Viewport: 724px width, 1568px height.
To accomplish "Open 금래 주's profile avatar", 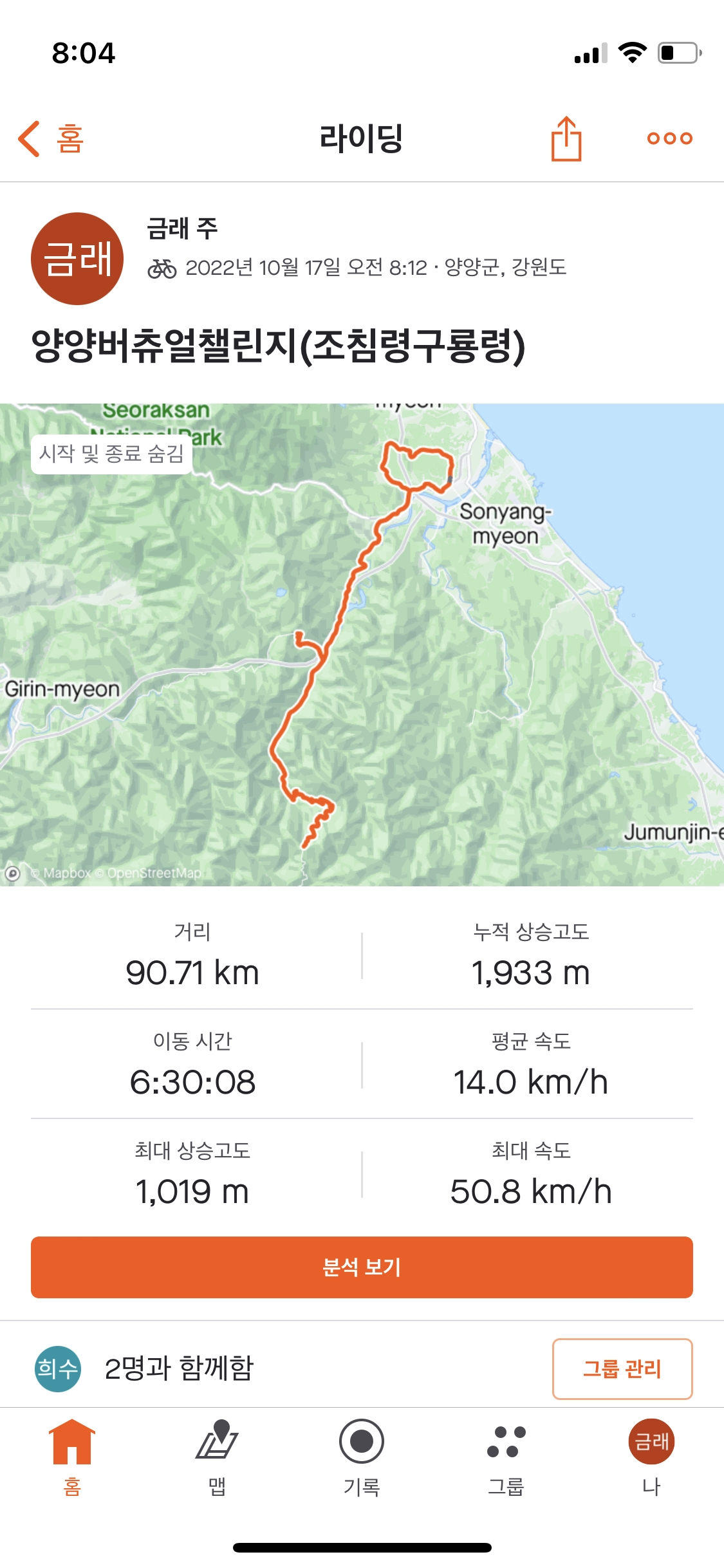I will pos(77,259).
